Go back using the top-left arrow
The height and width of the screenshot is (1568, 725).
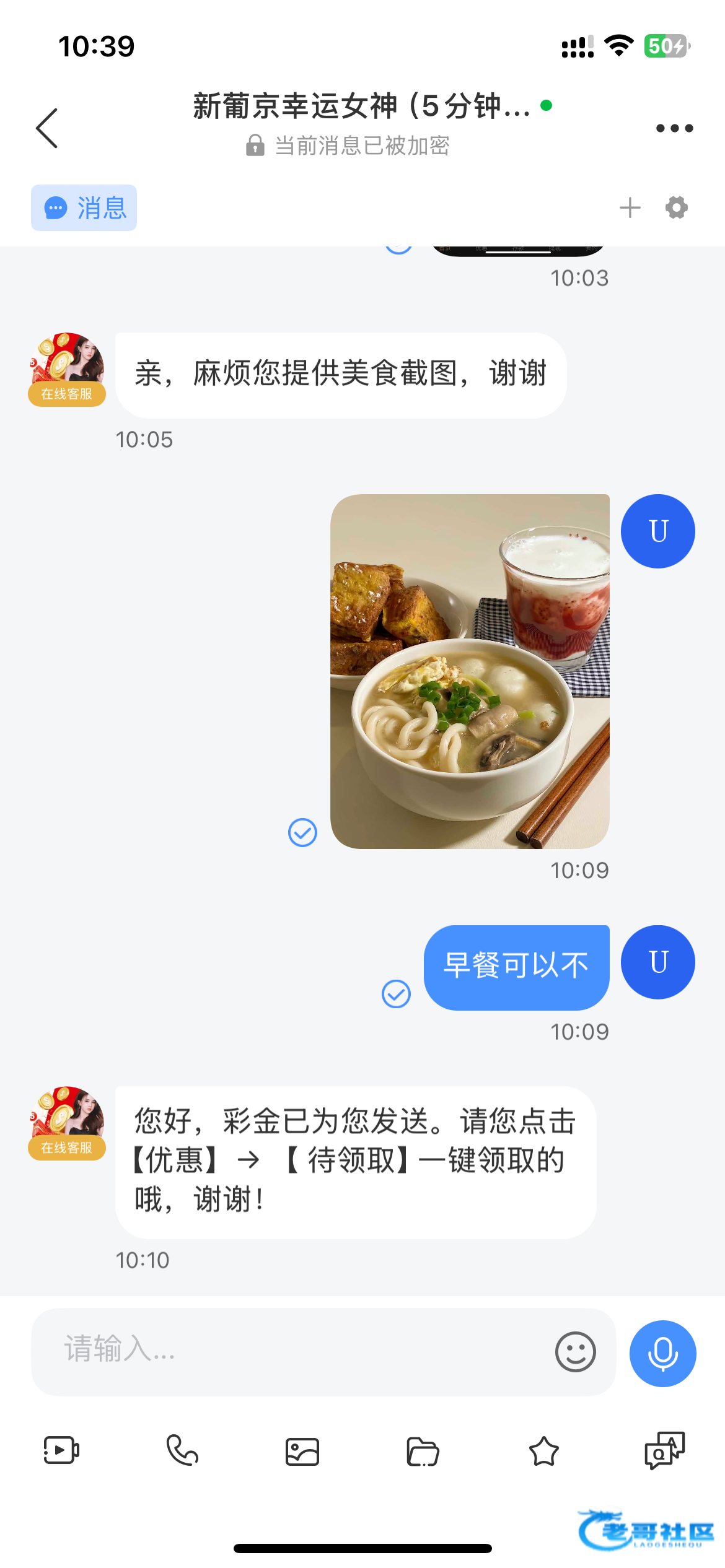click(47, 128)
